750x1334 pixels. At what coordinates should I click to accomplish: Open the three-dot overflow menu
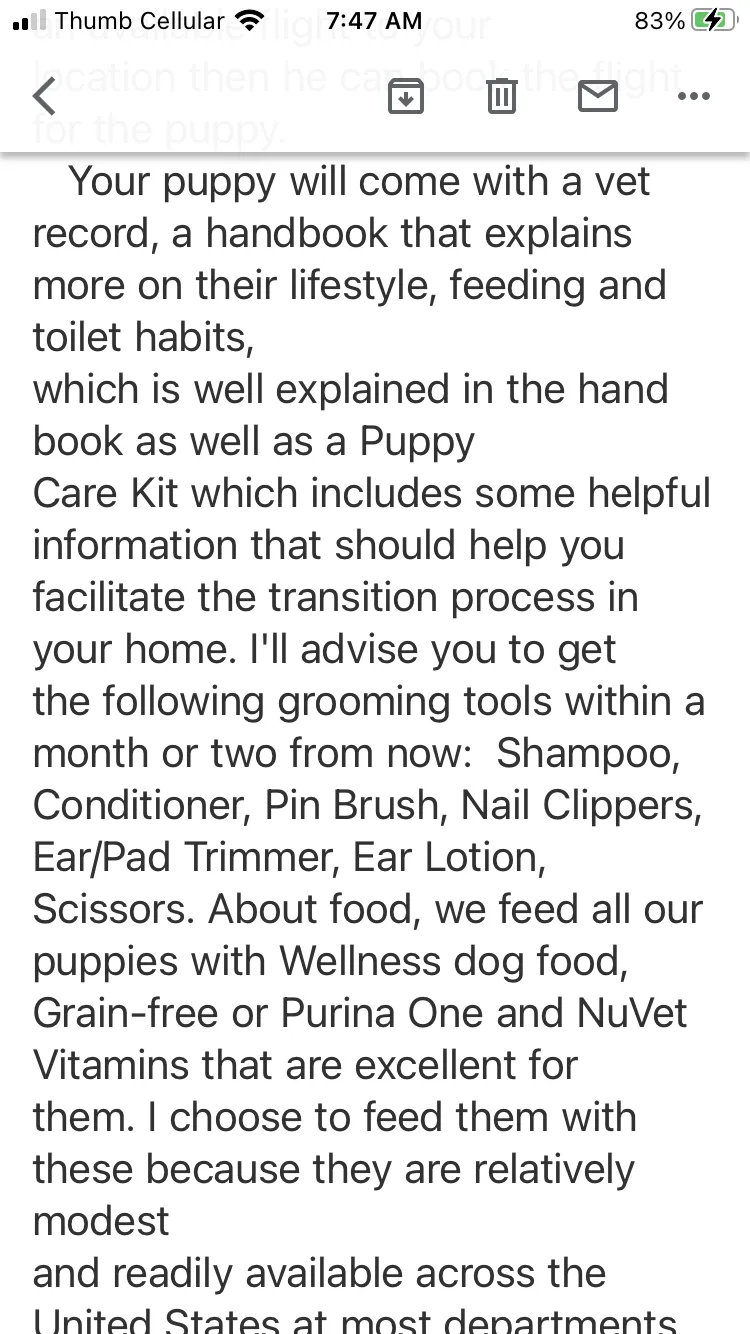(694, 96)
